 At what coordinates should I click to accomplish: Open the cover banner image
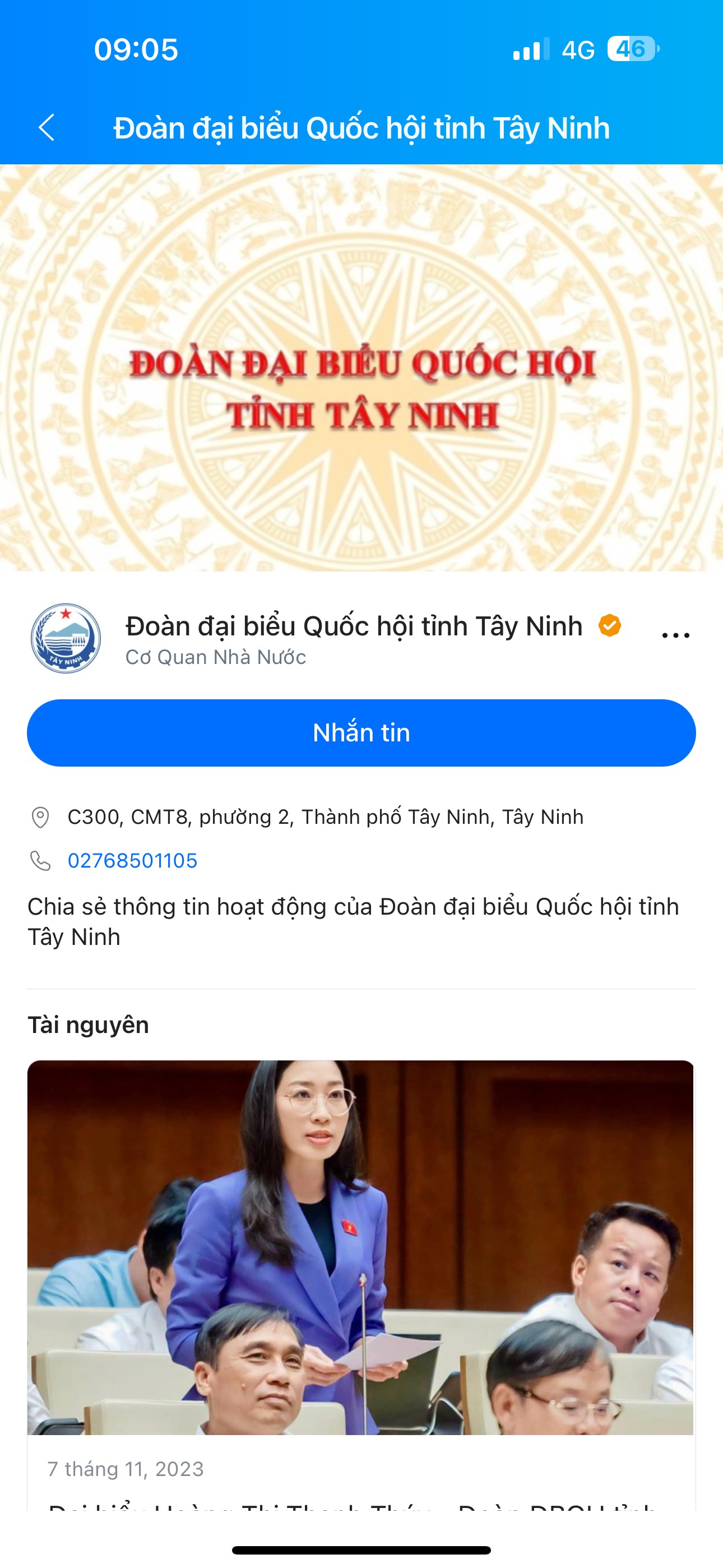361,368
